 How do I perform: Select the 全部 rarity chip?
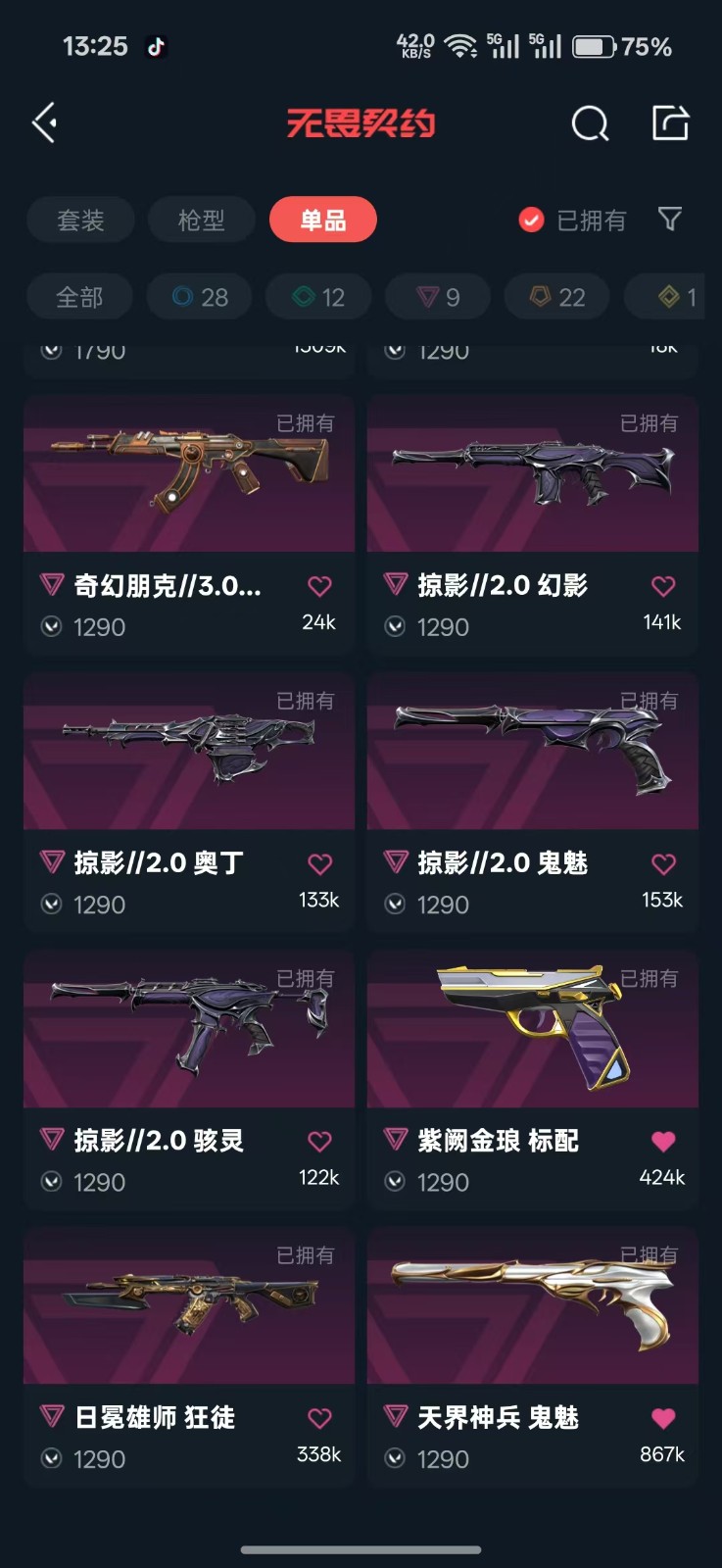79,297
